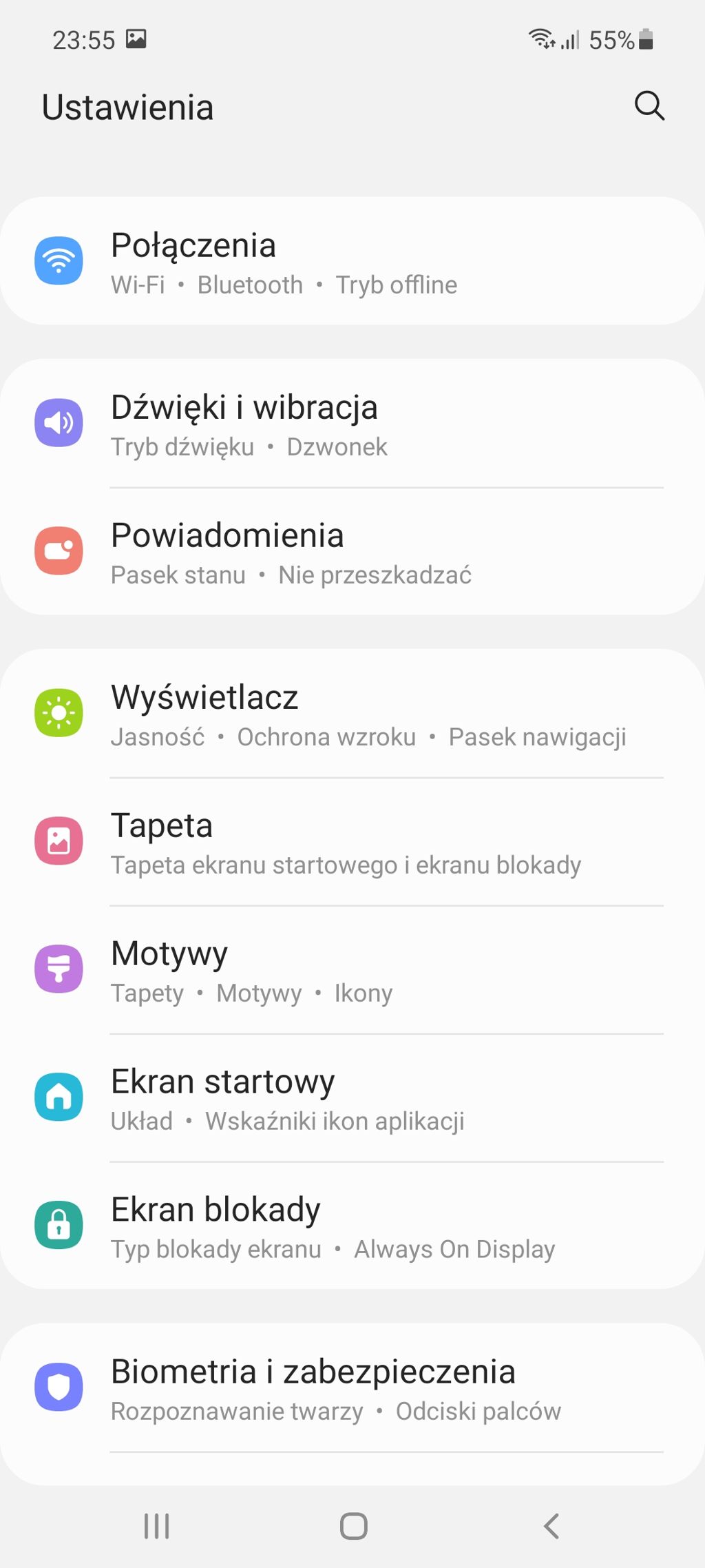Tap the system back button
The width and height of the screenshot is (705, 1568).
[551, 1526]
